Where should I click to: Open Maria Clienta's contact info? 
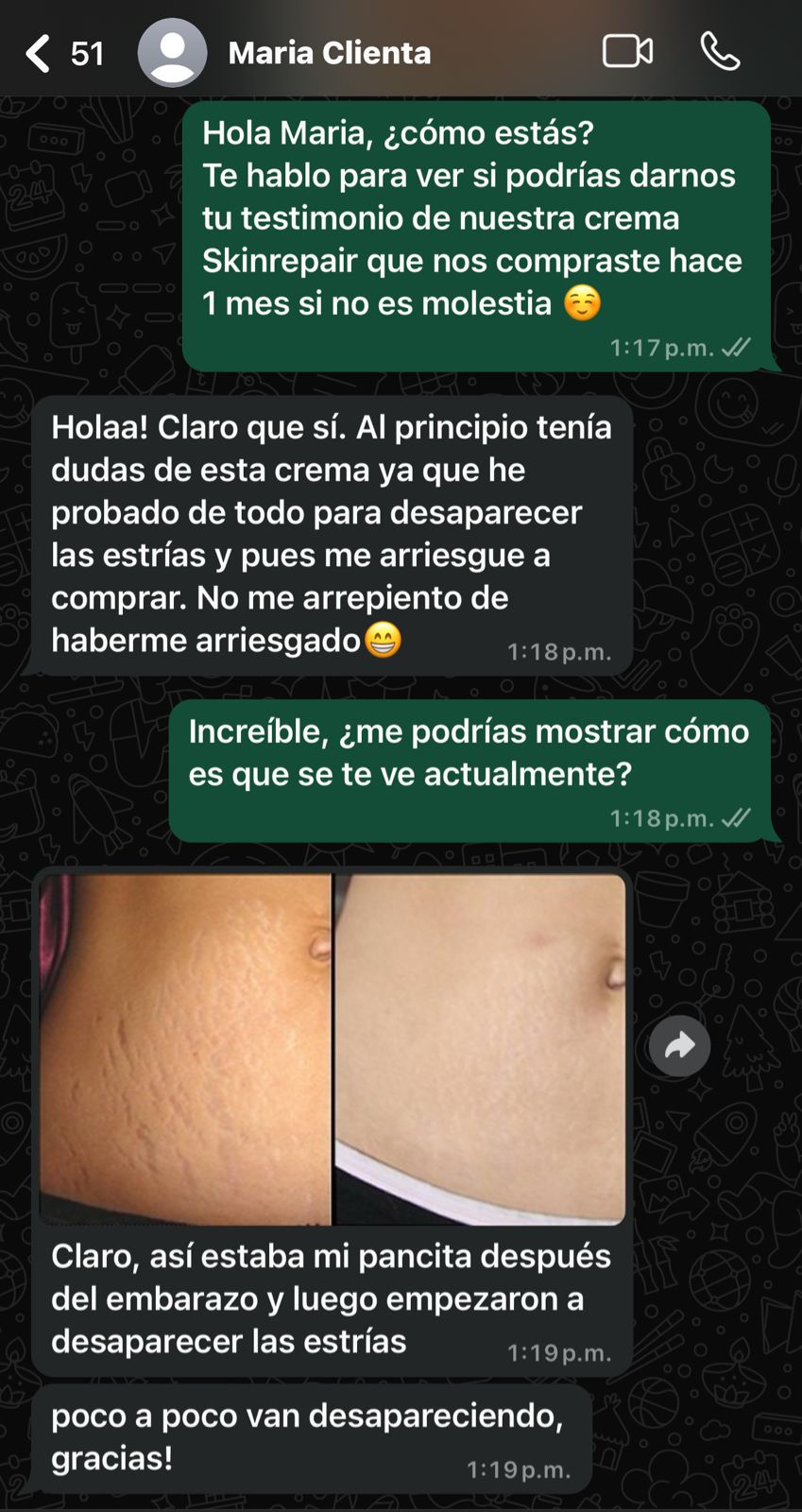pos(329,53)
